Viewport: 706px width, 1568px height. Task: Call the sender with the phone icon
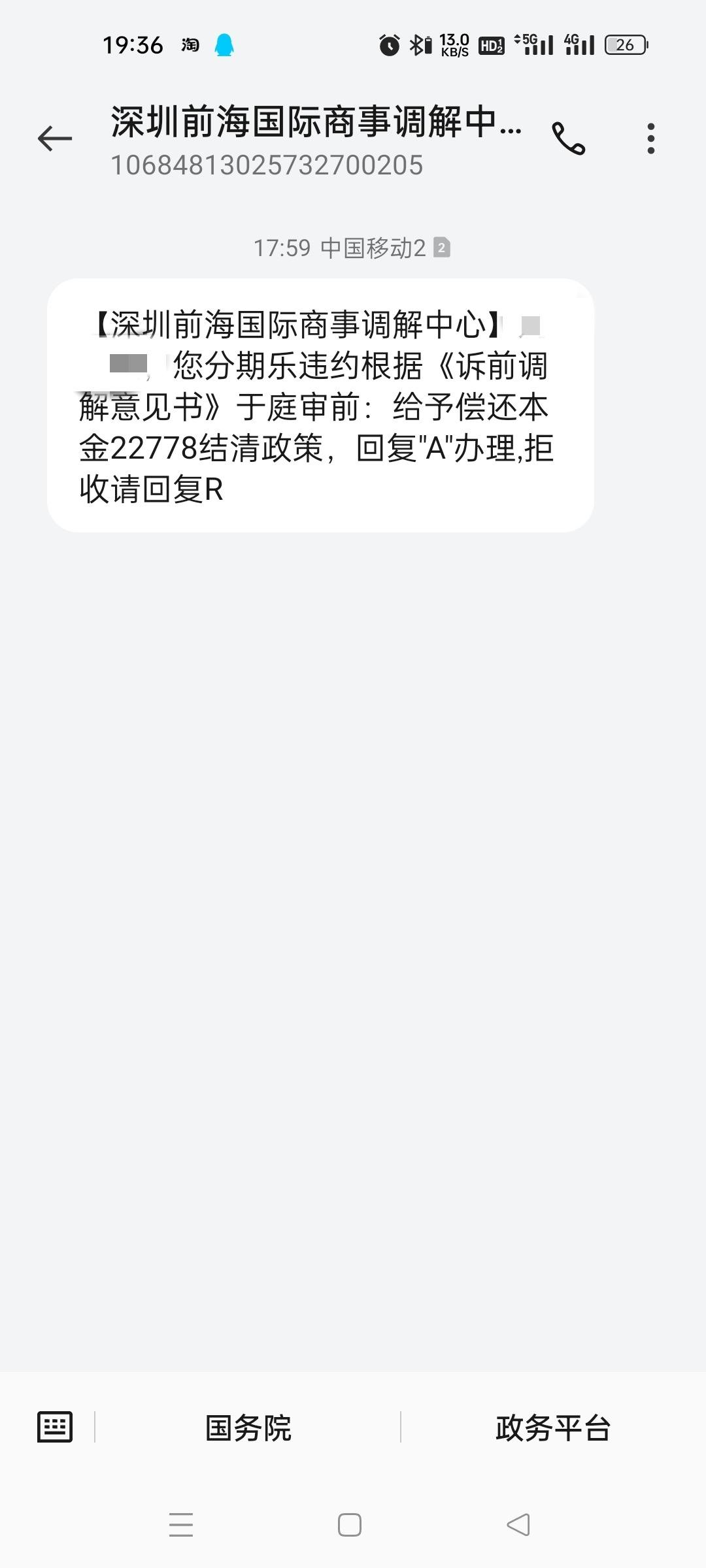[x=569, y=139]
